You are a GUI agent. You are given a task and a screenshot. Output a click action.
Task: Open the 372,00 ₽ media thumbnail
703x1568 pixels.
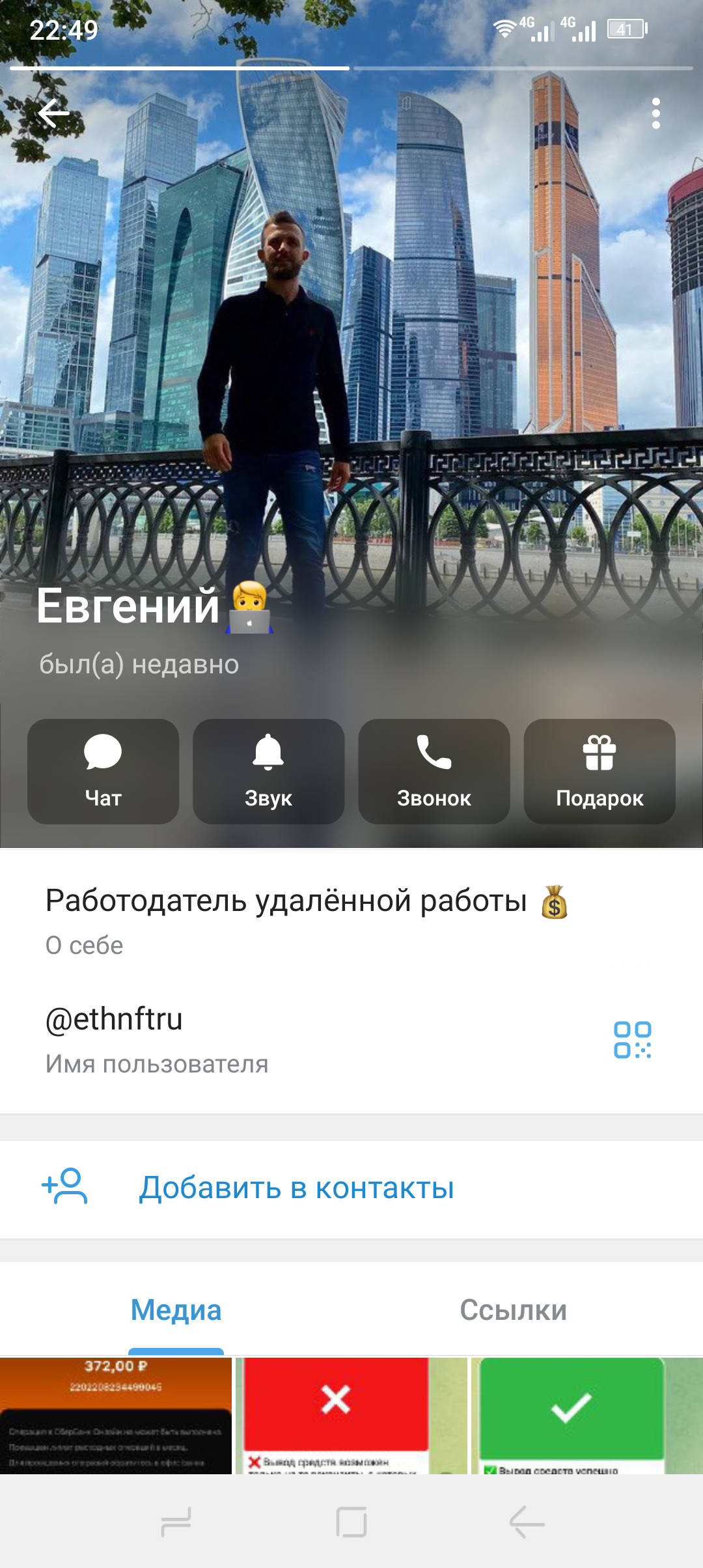116,1416
